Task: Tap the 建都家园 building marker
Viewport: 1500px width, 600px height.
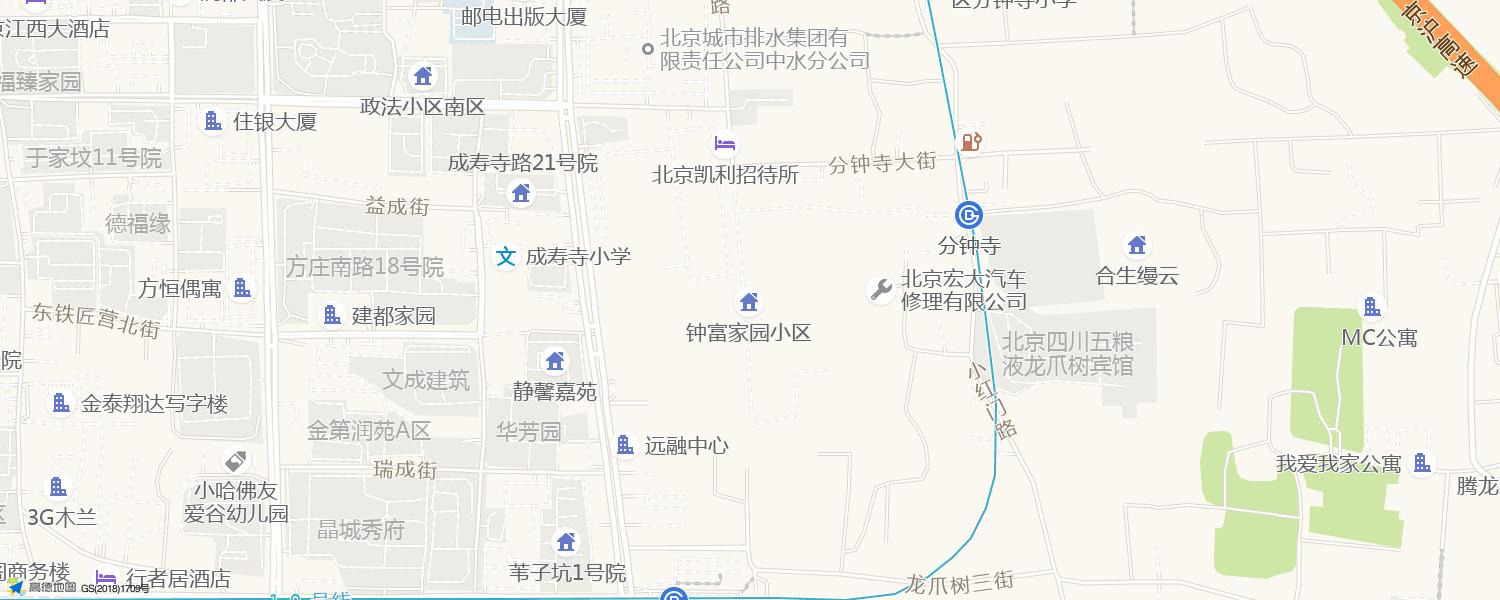Action: coord(332,316)
